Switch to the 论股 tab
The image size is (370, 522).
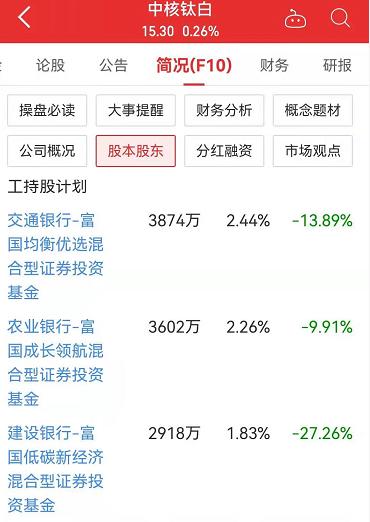click(x=50, y=65)
